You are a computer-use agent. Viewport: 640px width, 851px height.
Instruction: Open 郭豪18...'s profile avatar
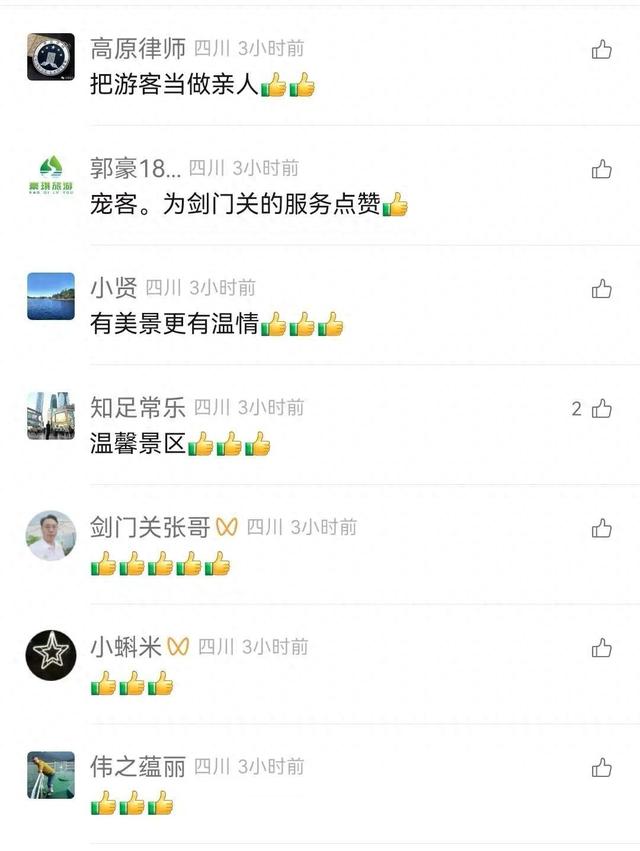click(50, 176)
